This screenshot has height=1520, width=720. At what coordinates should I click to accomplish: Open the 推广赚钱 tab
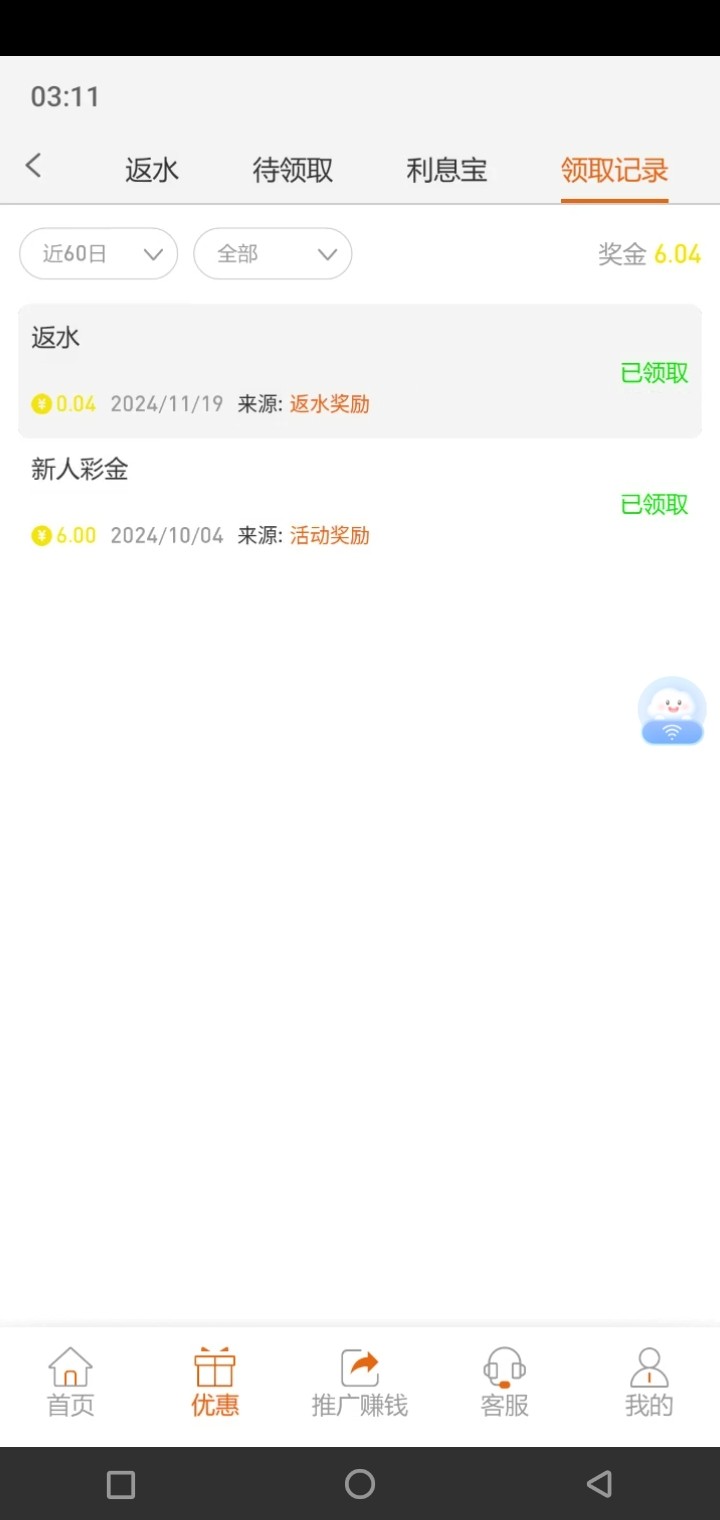(x=360, y=1382)
